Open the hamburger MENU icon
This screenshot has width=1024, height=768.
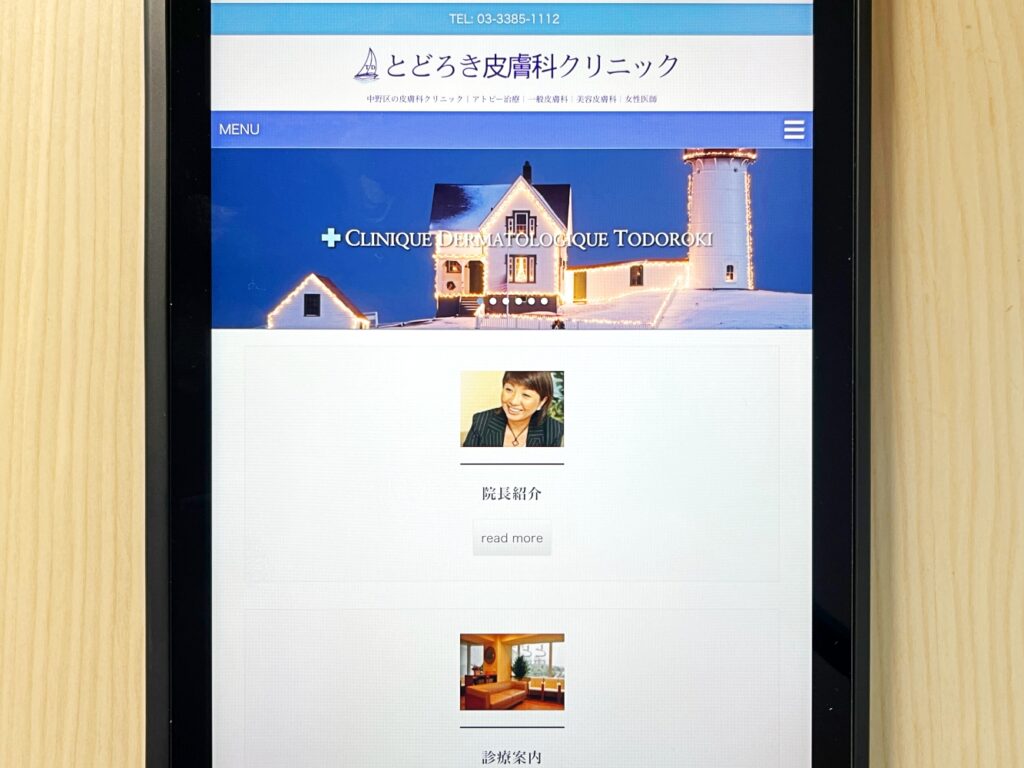point(794,130)
